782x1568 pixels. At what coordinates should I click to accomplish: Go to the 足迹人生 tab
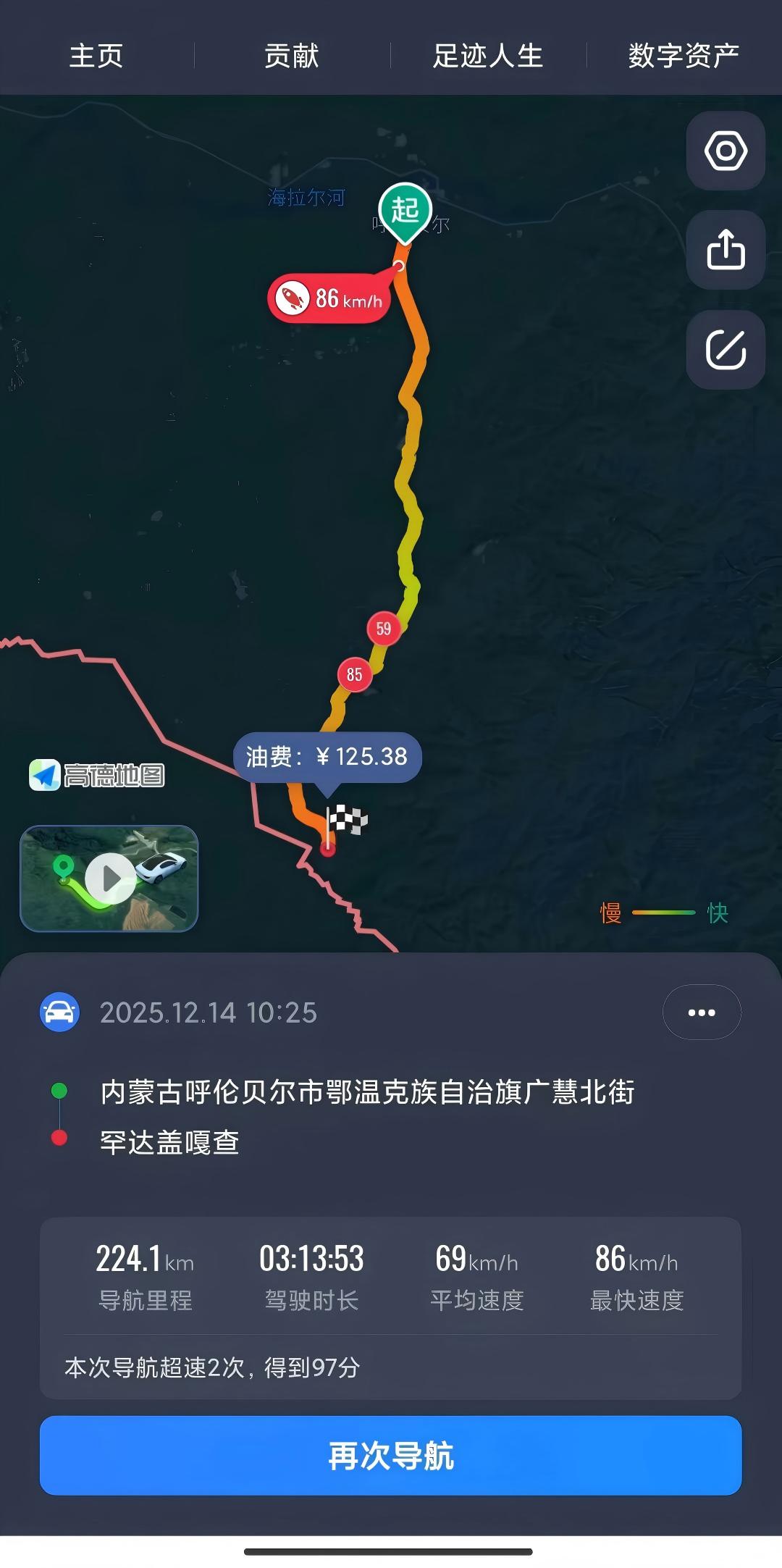[488, 56]
